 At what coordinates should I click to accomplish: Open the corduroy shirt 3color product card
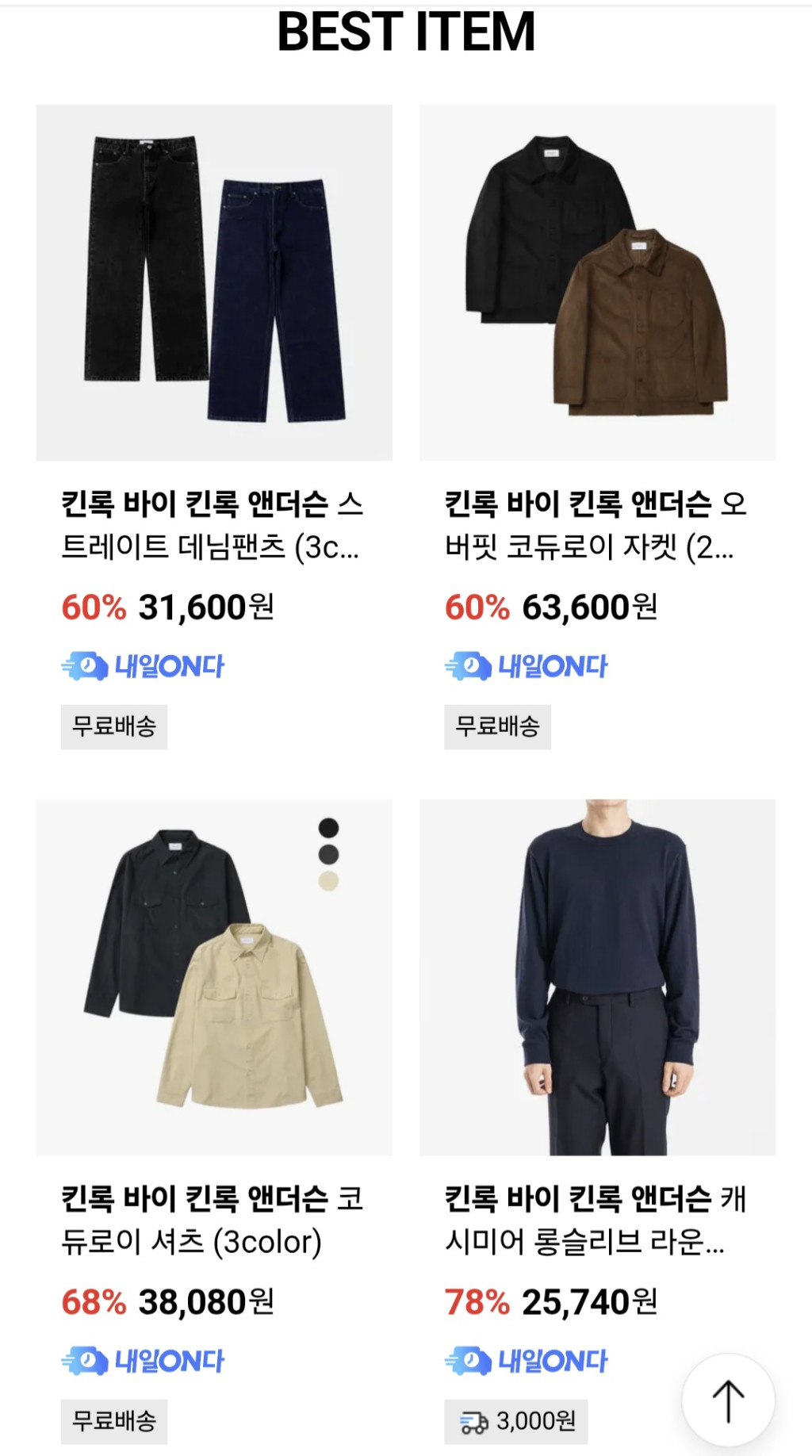tap(214, 977)
